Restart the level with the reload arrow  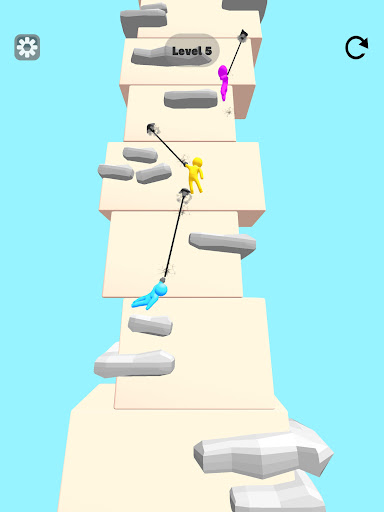(x=357, y=47)
